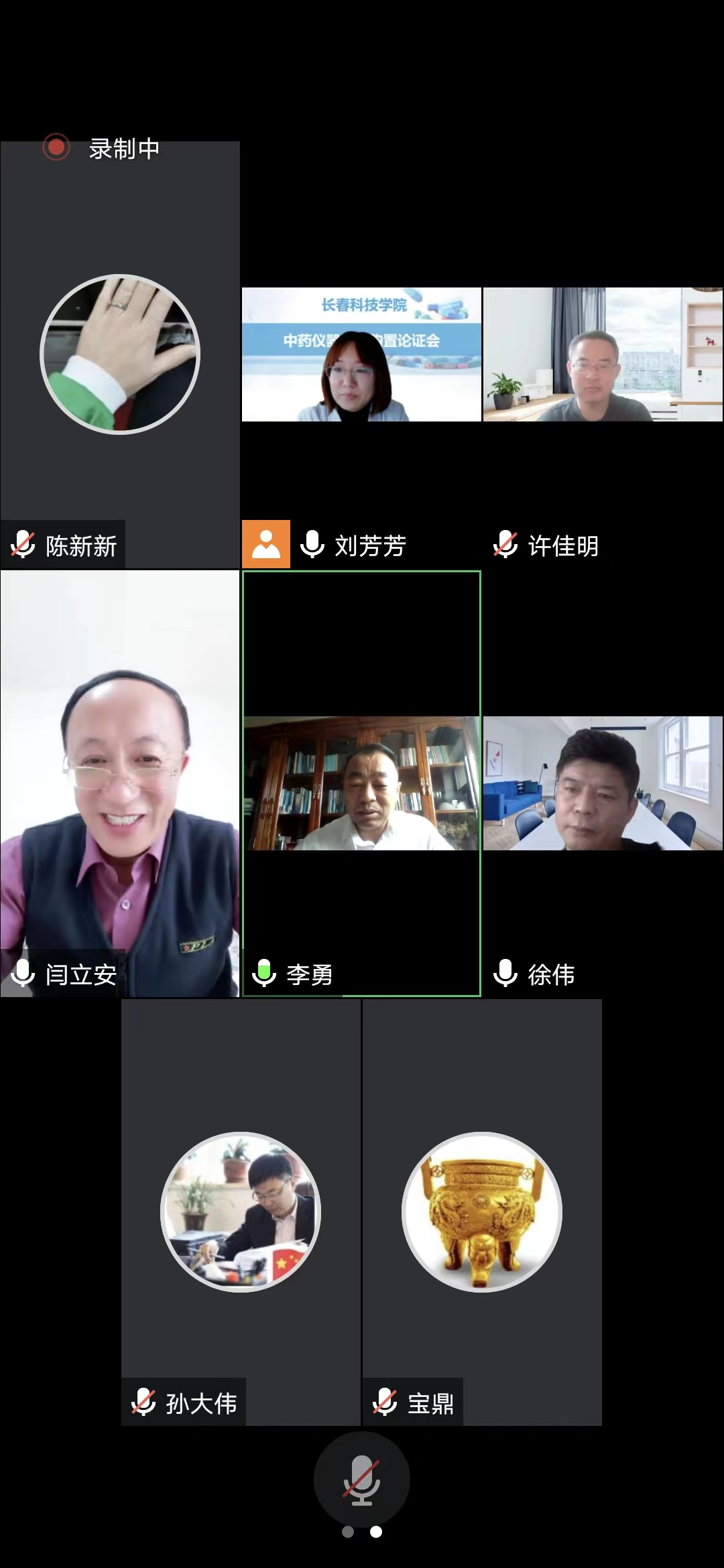The width and height of the screenshot is (724, 1568).
Task: Select 孙大伟's participant tile
Action: (241, 1212)
